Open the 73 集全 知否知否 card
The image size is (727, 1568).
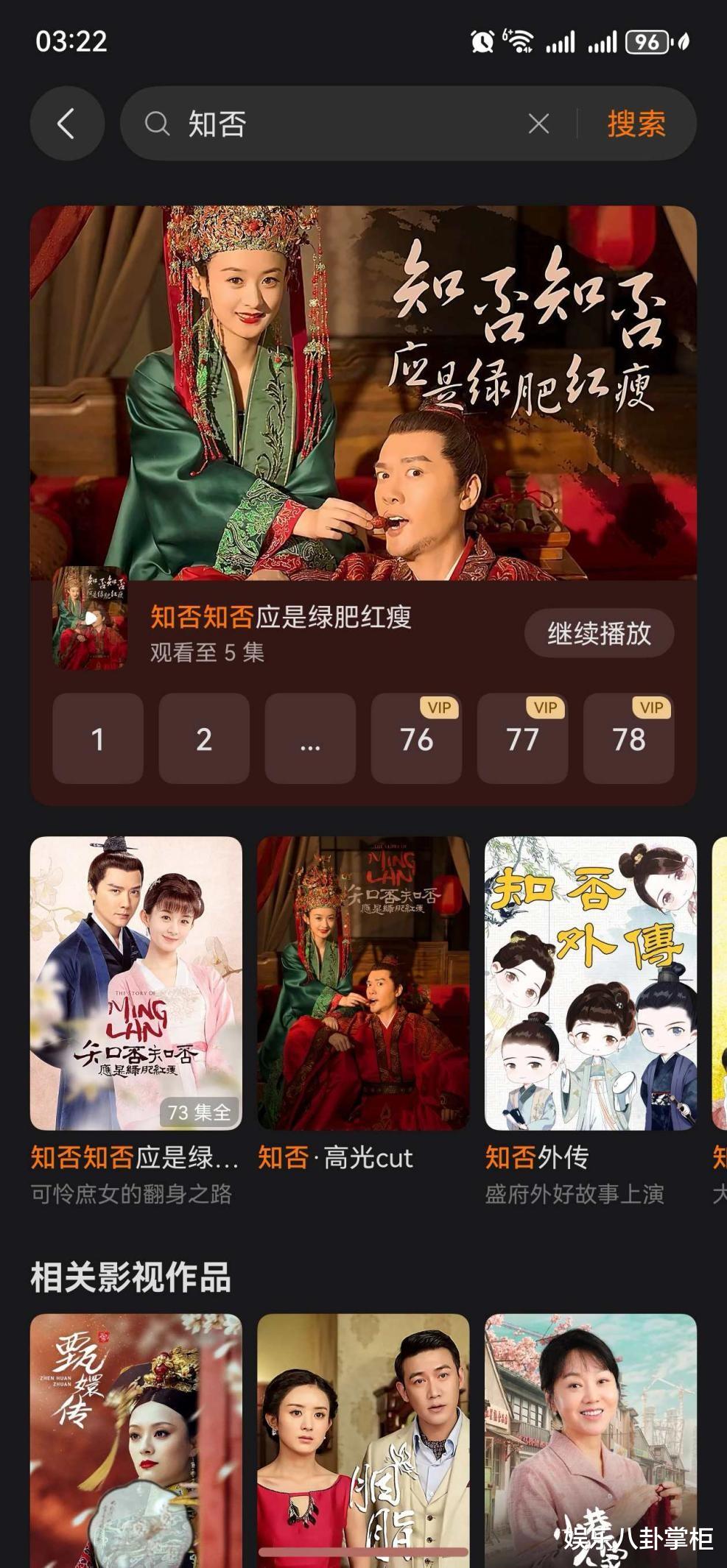[x=136, y=983]
